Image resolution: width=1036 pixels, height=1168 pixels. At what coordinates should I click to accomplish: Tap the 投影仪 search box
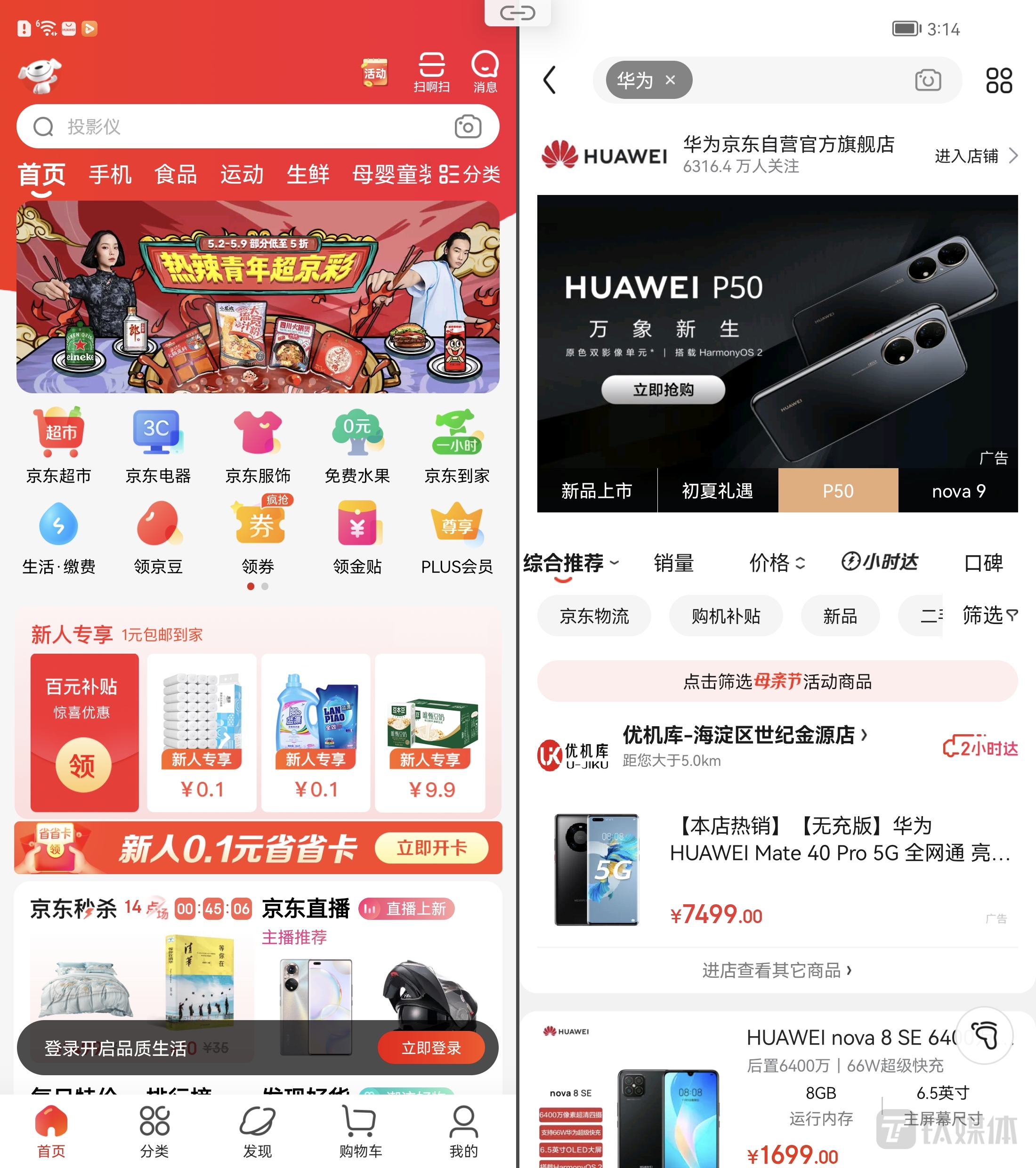tap(240, 126)
